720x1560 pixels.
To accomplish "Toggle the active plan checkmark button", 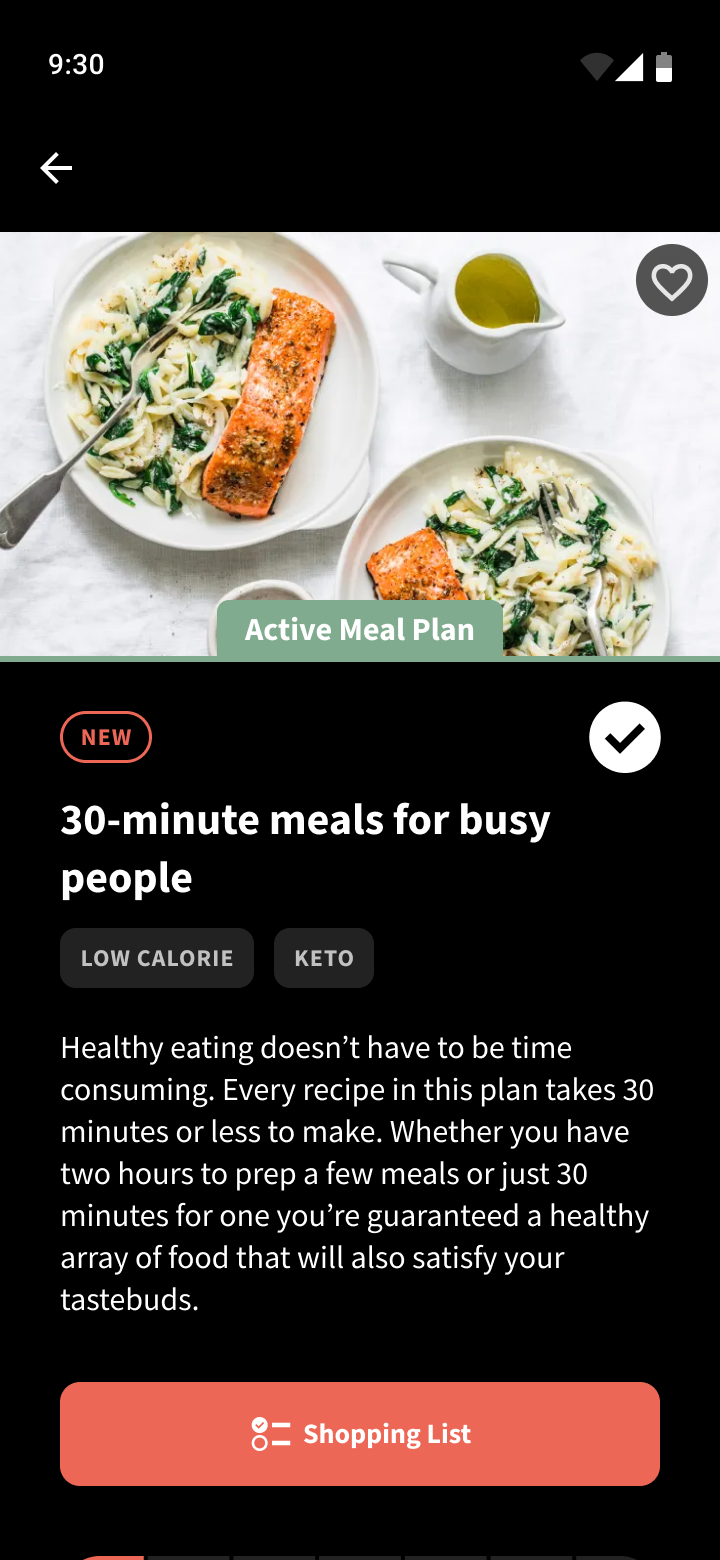I will pos(625,738).
